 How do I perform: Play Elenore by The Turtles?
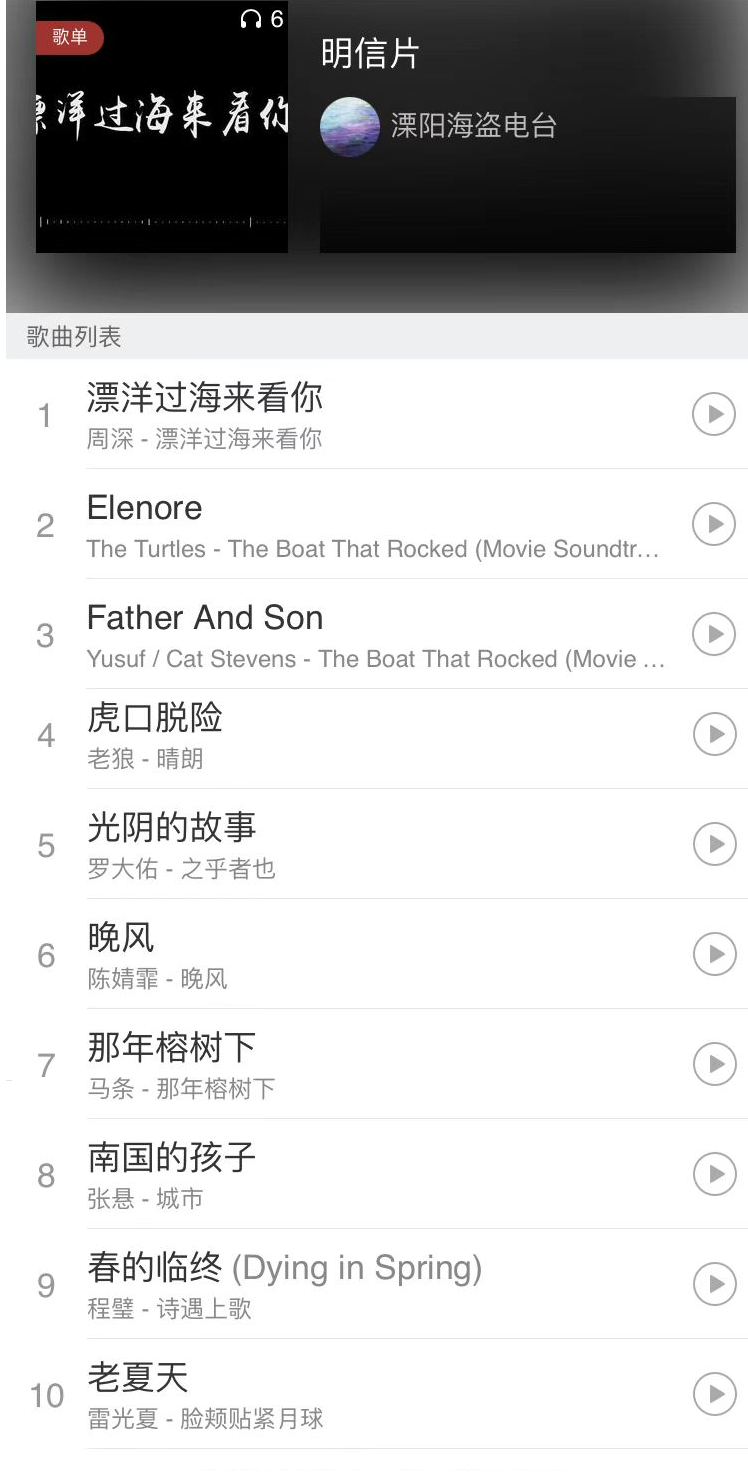click(713, 524)
